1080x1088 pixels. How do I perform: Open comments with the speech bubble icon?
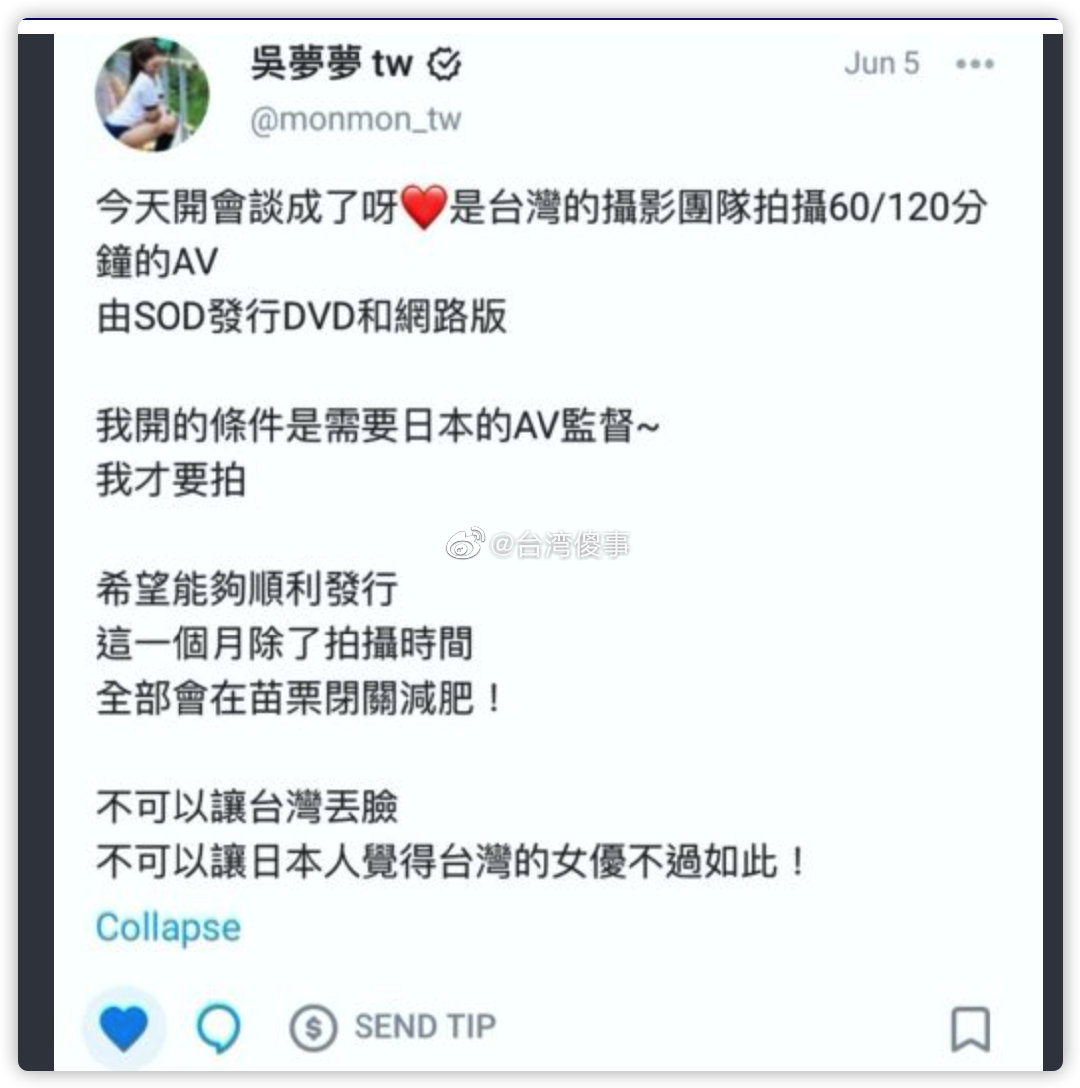(x=218, y=1028)
